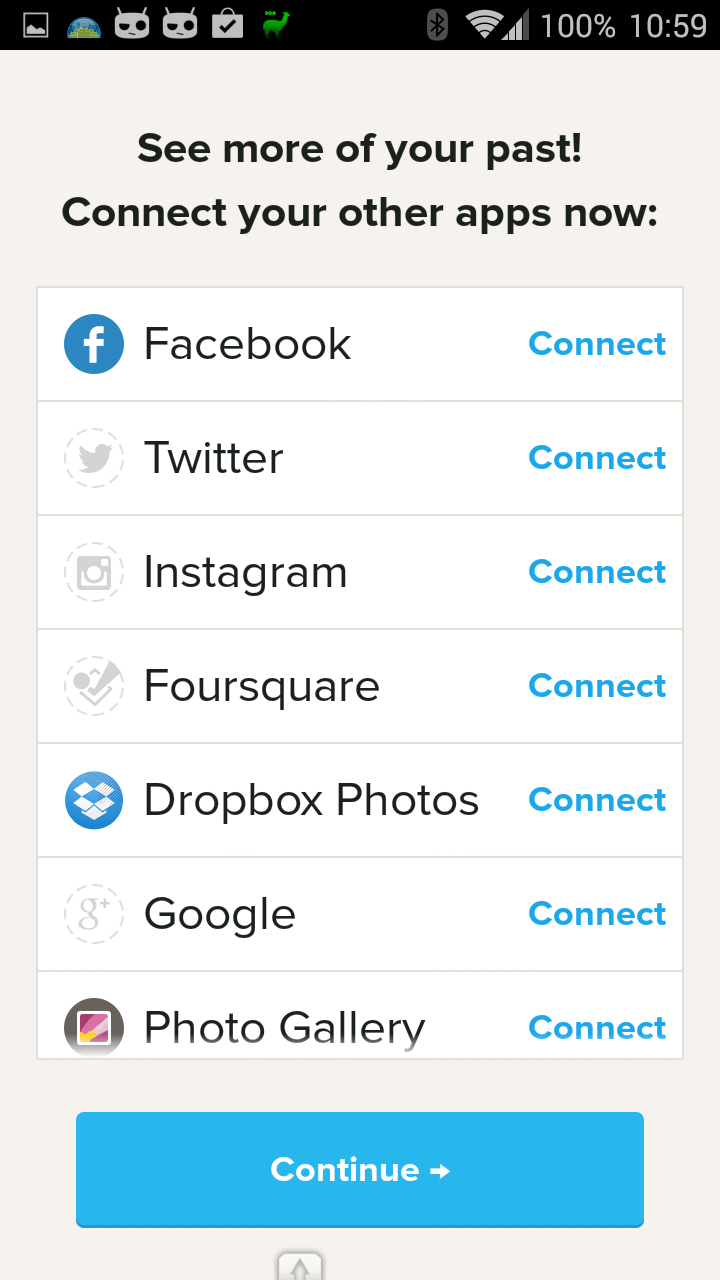Image resolution: width=720 pixels, height=1280 pixels.
Task: Hit Connect beside Photo Gallery
Action: [x=597, y=1028]
